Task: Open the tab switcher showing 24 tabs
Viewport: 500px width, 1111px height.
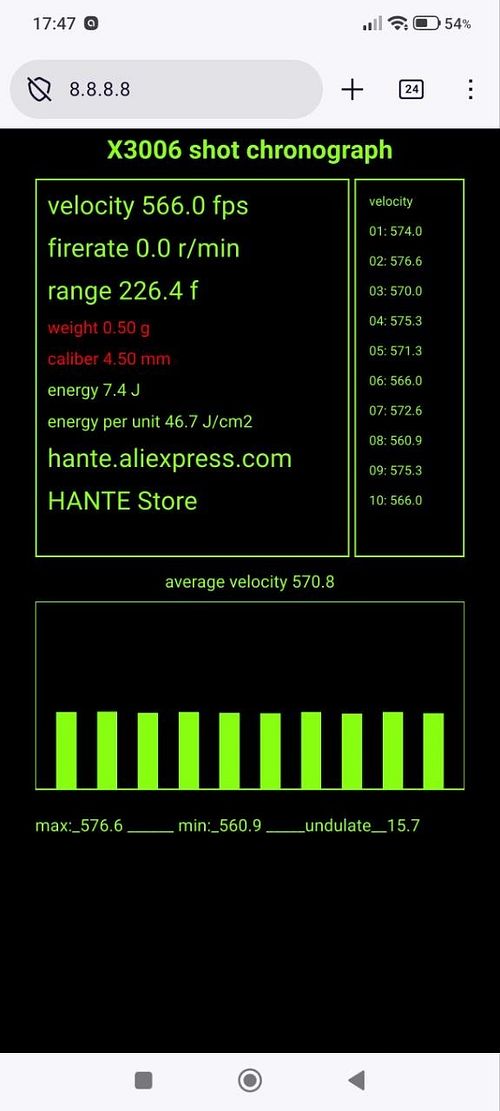Action: [411, 89]
